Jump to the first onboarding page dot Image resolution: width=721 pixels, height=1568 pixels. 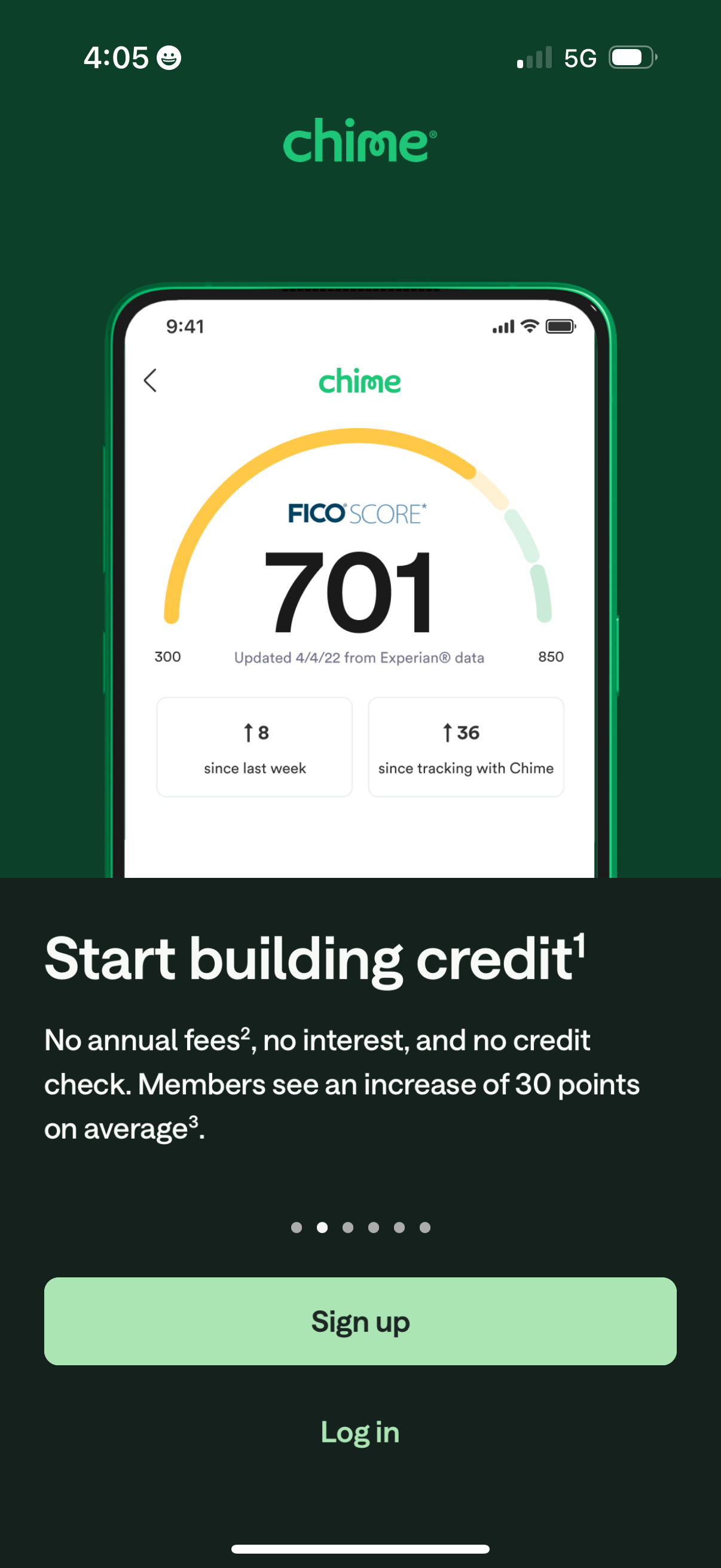(297, 1227)
